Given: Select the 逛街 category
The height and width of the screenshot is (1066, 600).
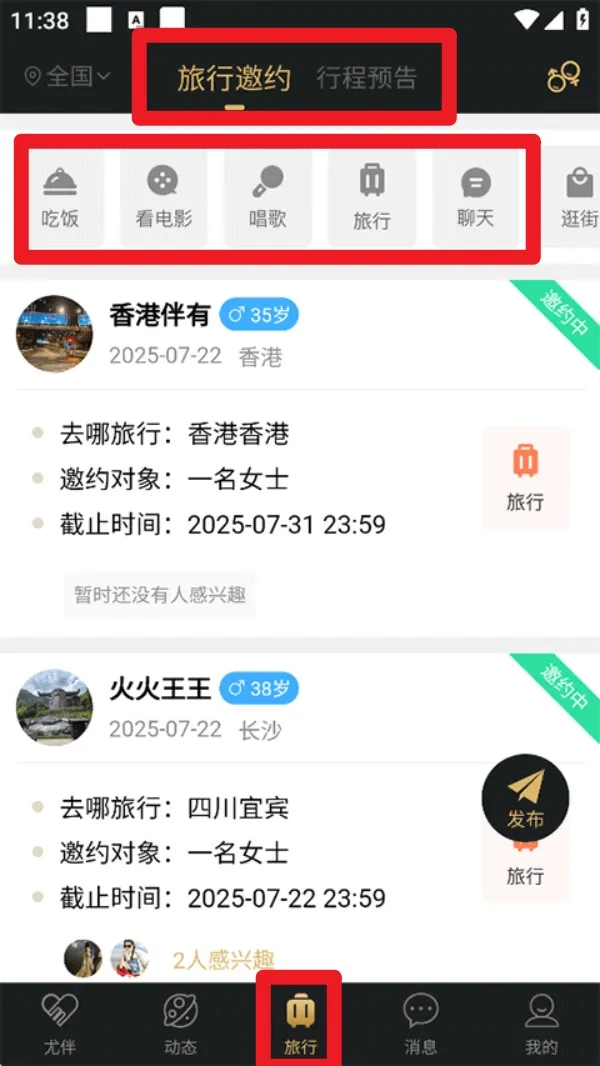Looking at the screenshot, I should (x=578, y=196).
